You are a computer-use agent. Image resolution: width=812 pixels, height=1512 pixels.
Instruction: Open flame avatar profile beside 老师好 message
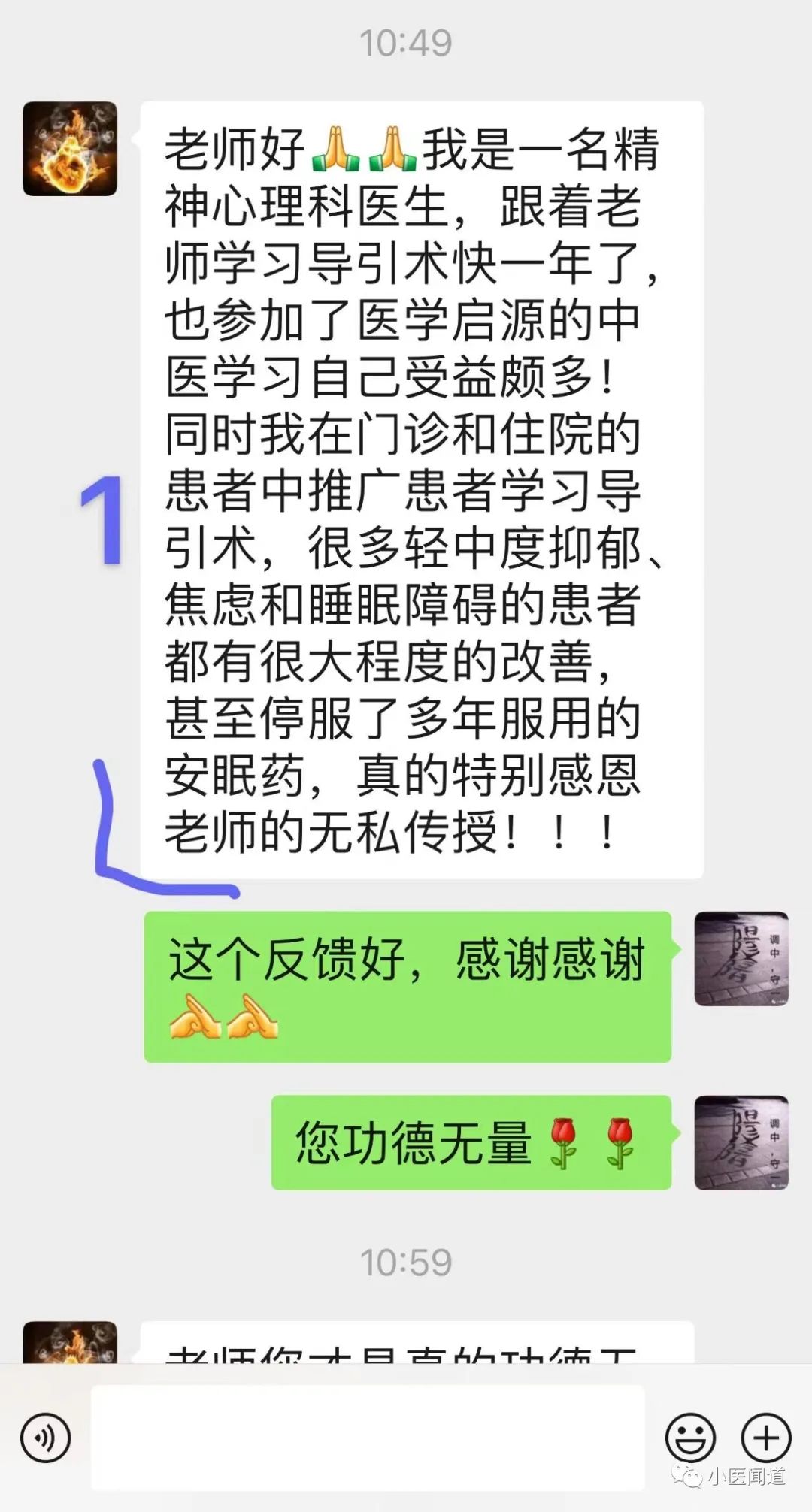coord(70,149)
